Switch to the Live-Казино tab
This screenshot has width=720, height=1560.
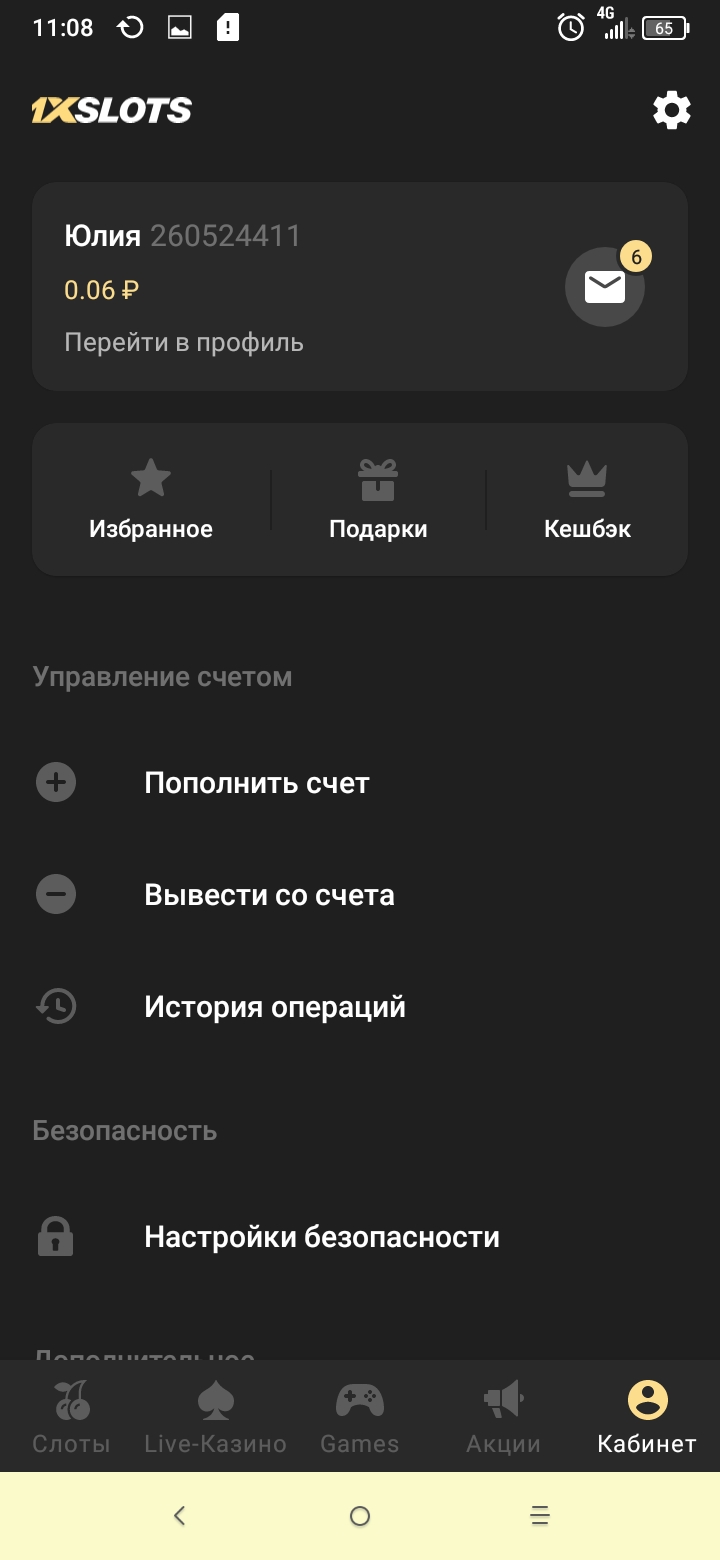(215, 1416)
